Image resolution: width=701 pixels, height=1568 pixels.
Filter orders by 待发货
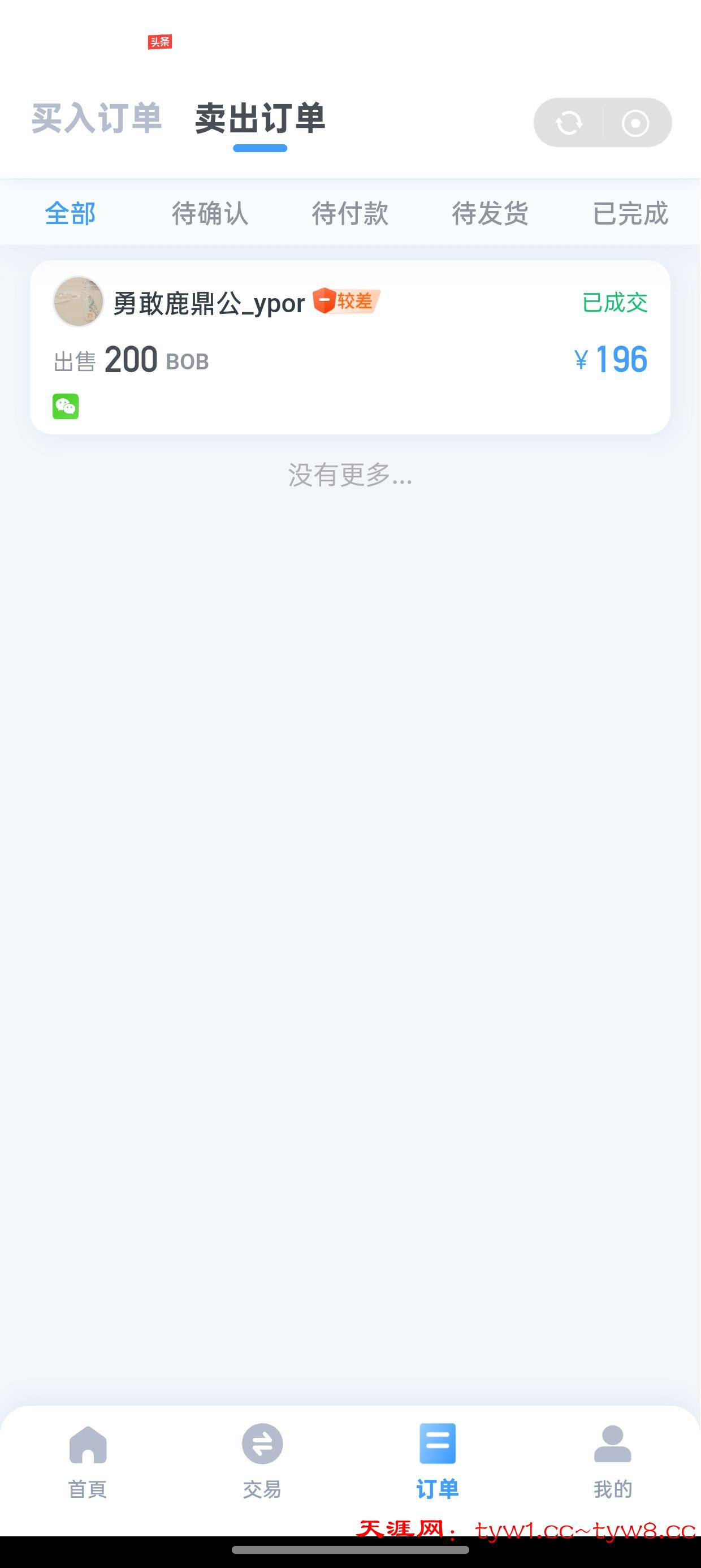click(x=490, y=214)
